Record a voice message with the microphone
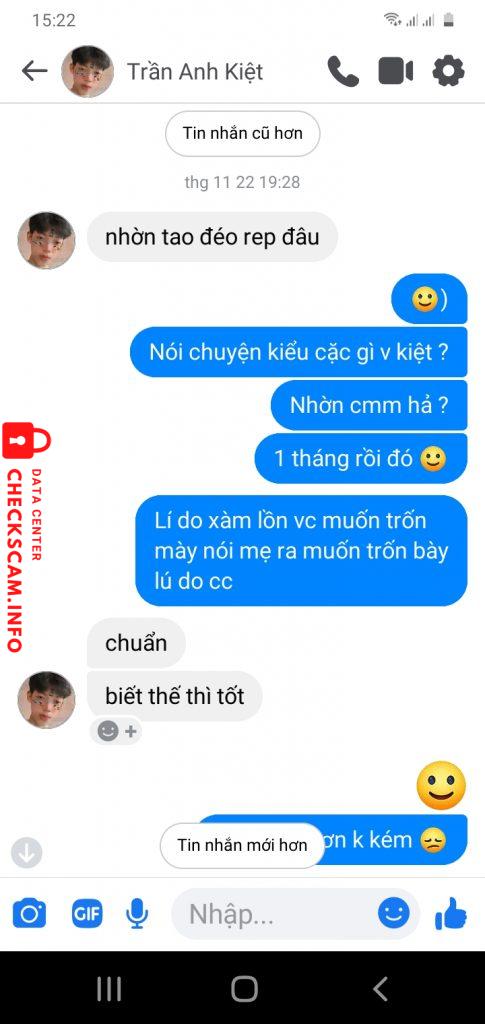This screenshot has width=485, height=1024. (x=136, y=913)
